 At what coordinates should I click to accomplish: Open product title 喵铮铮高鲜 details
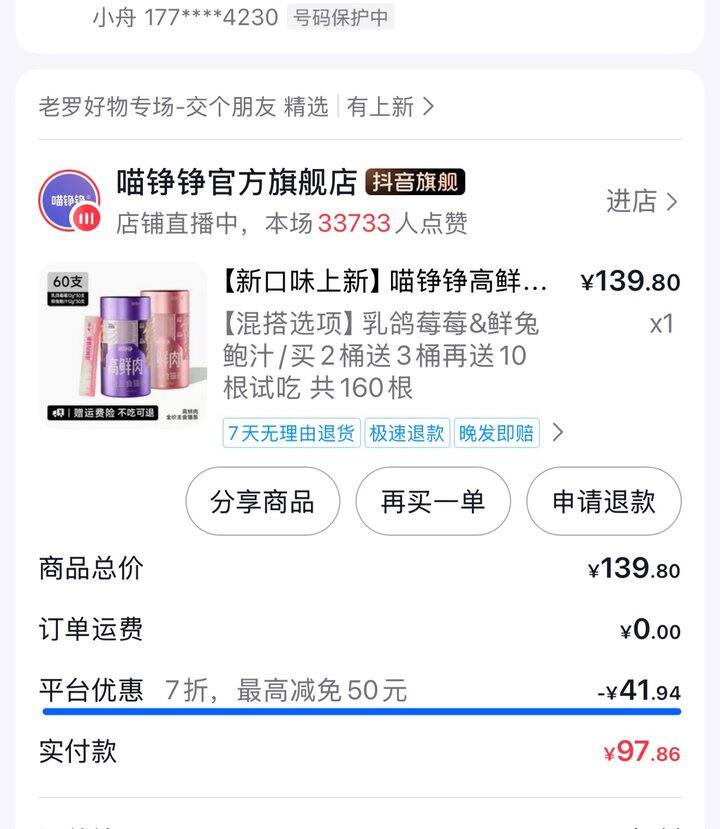pyautogui.click(x=385, y=282)
